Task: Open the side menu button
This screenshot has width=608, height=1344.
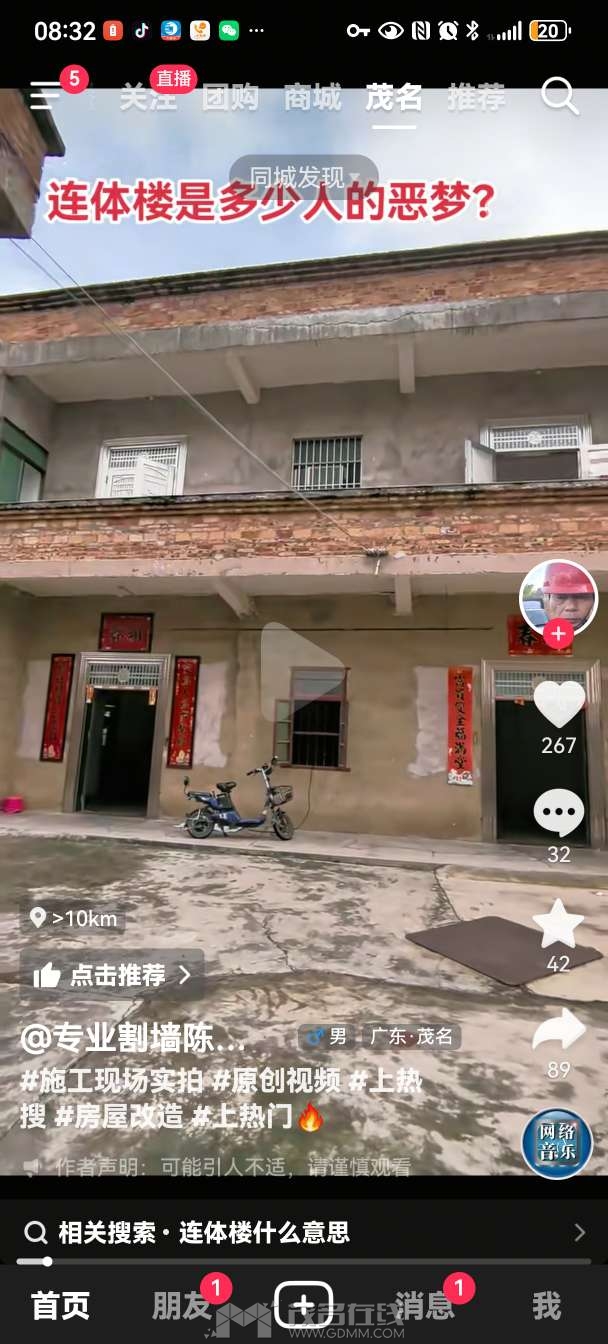Action: [x=45, y=96]
